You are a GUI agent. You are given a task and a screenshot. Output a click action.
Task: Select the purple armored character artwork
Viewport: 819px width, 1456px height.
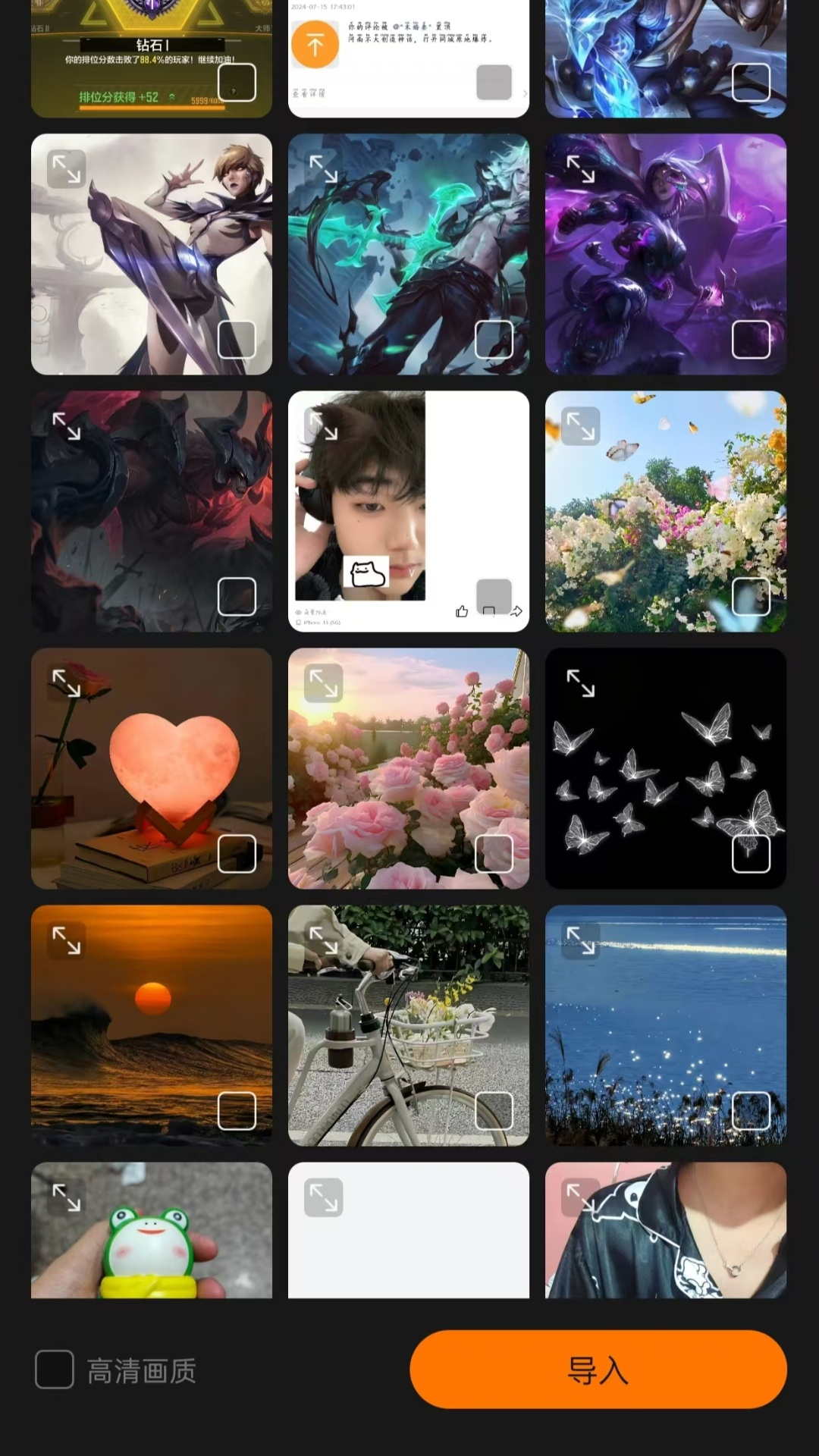[751, 339]
